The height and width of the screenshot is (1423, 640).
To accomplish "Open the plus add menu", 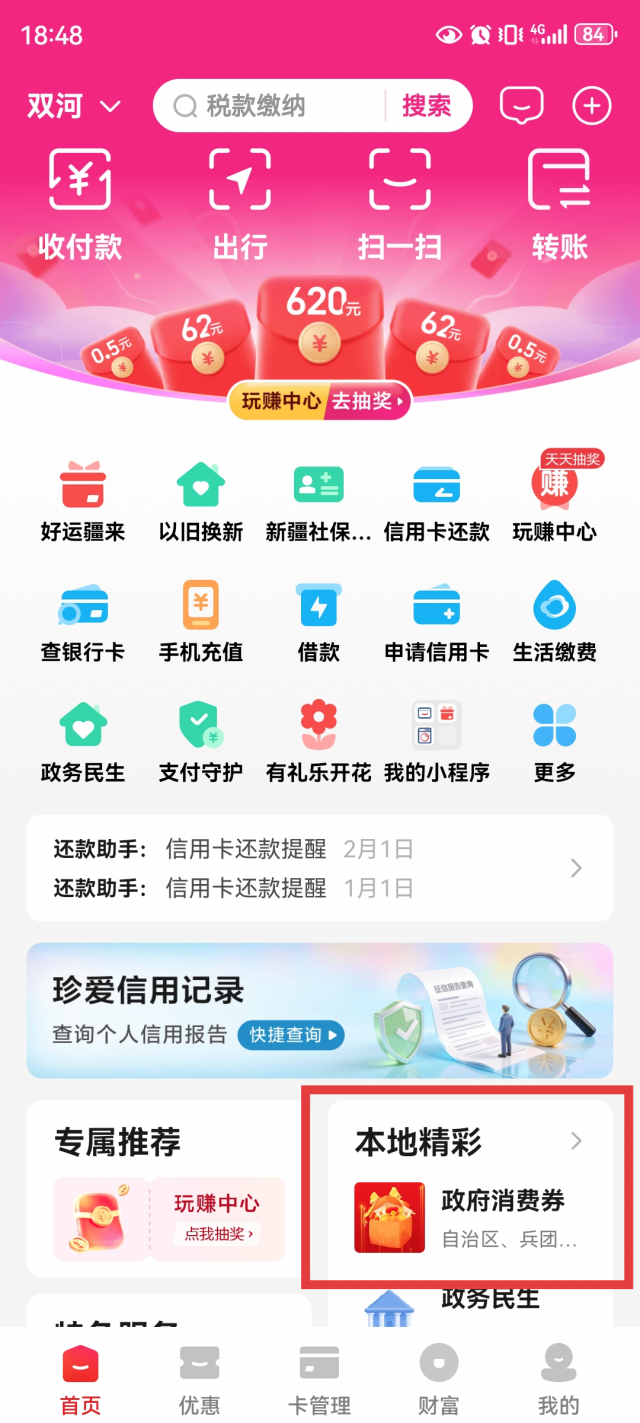I will (x=591, y=106).
